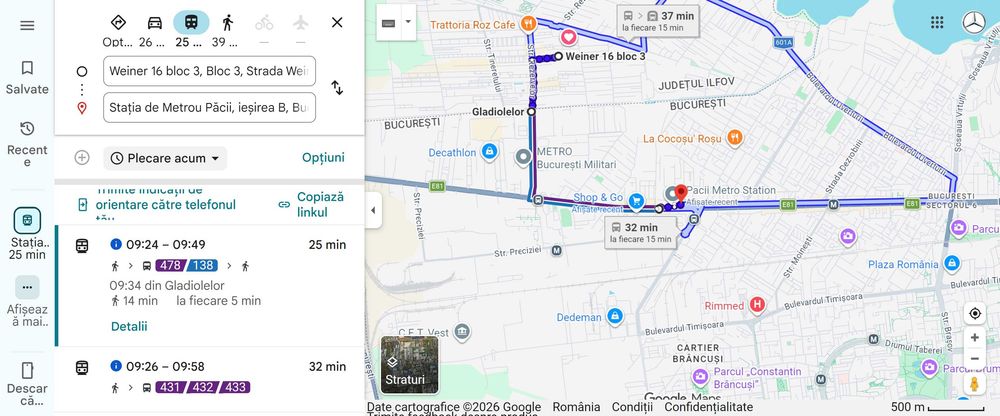Zoom in on the map
This screenshot has height=416, width=1000.
tap(974, 338)
